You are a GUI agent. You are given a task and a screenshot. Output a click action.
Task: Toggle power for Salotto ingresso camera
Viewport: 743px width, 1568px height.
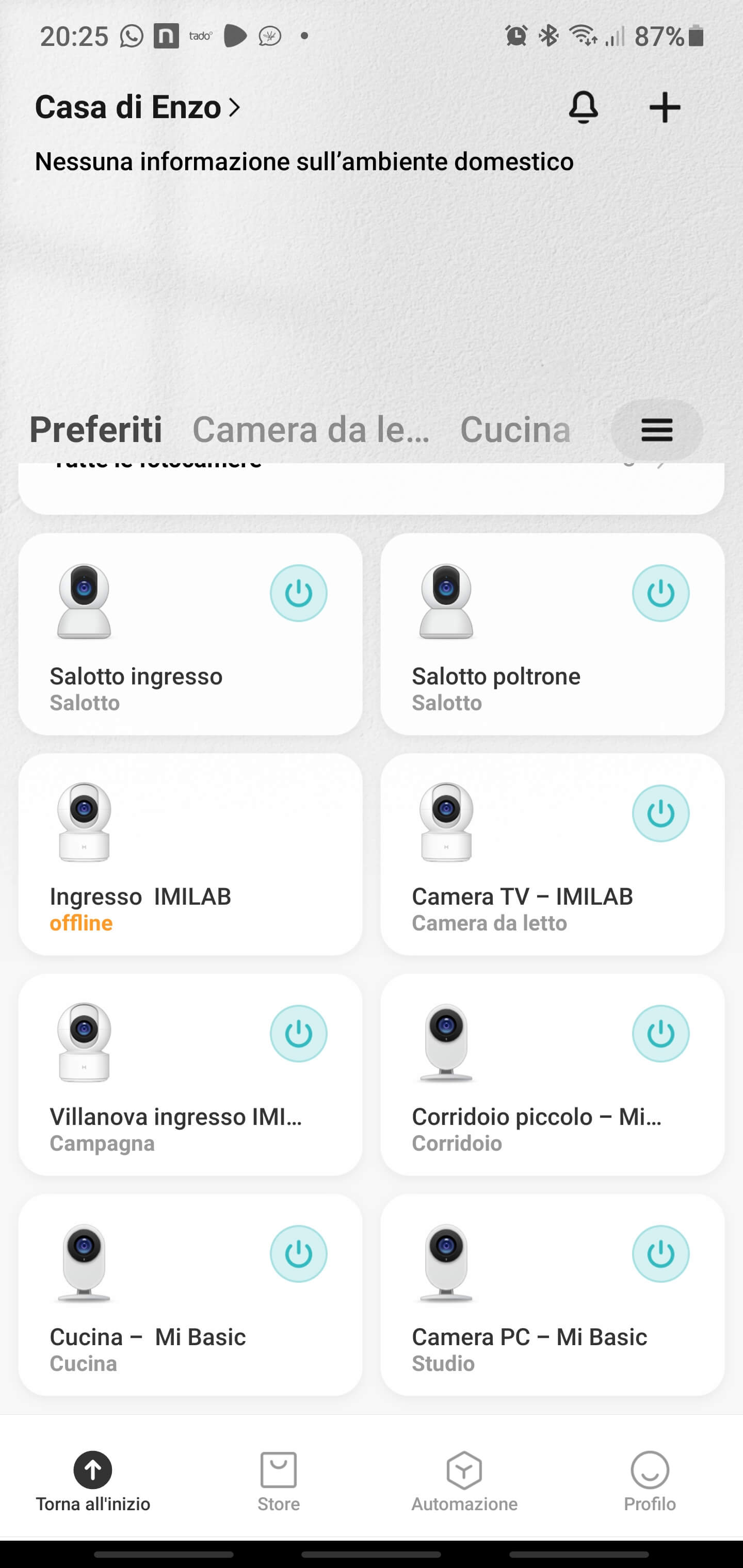298,594
